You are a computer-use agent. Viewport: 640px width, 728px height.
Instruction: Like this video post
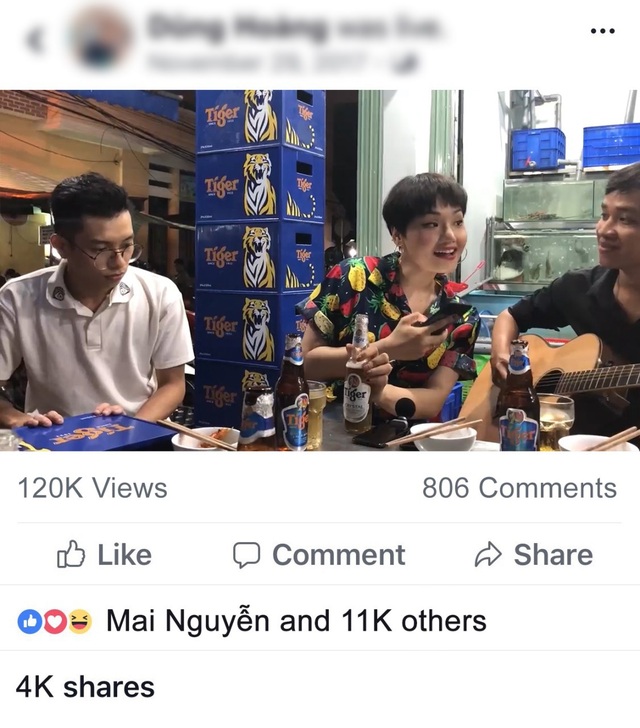point(104,555)
